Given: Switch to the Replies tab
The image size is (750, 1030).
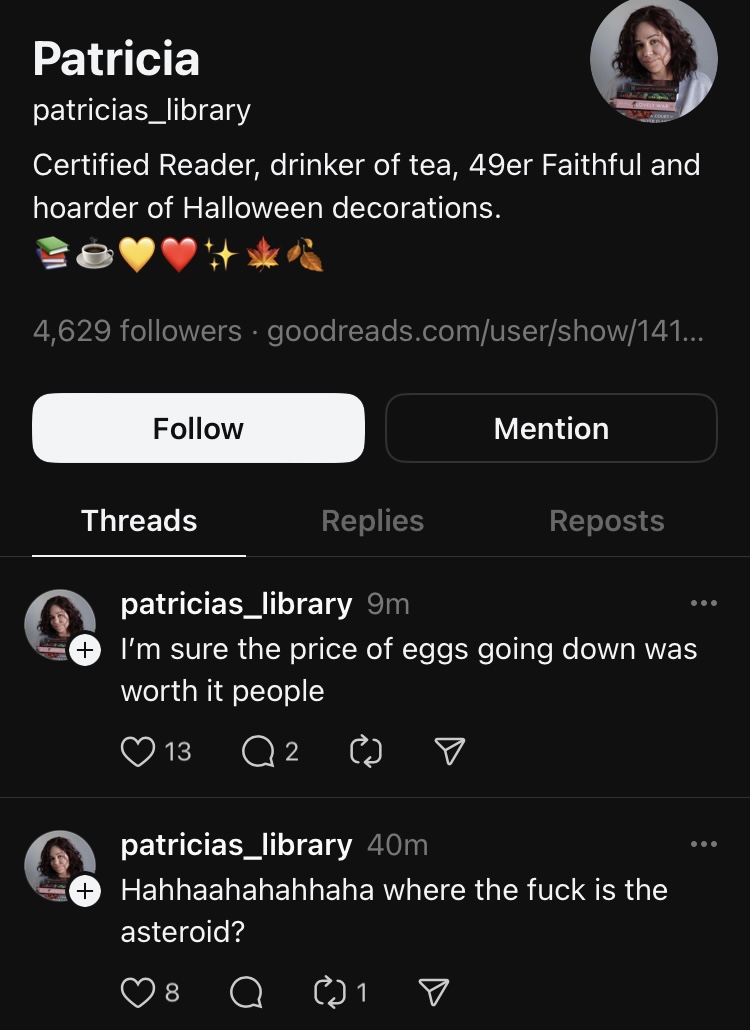Looking at the screenshot, I should click(x=372, y=521).
